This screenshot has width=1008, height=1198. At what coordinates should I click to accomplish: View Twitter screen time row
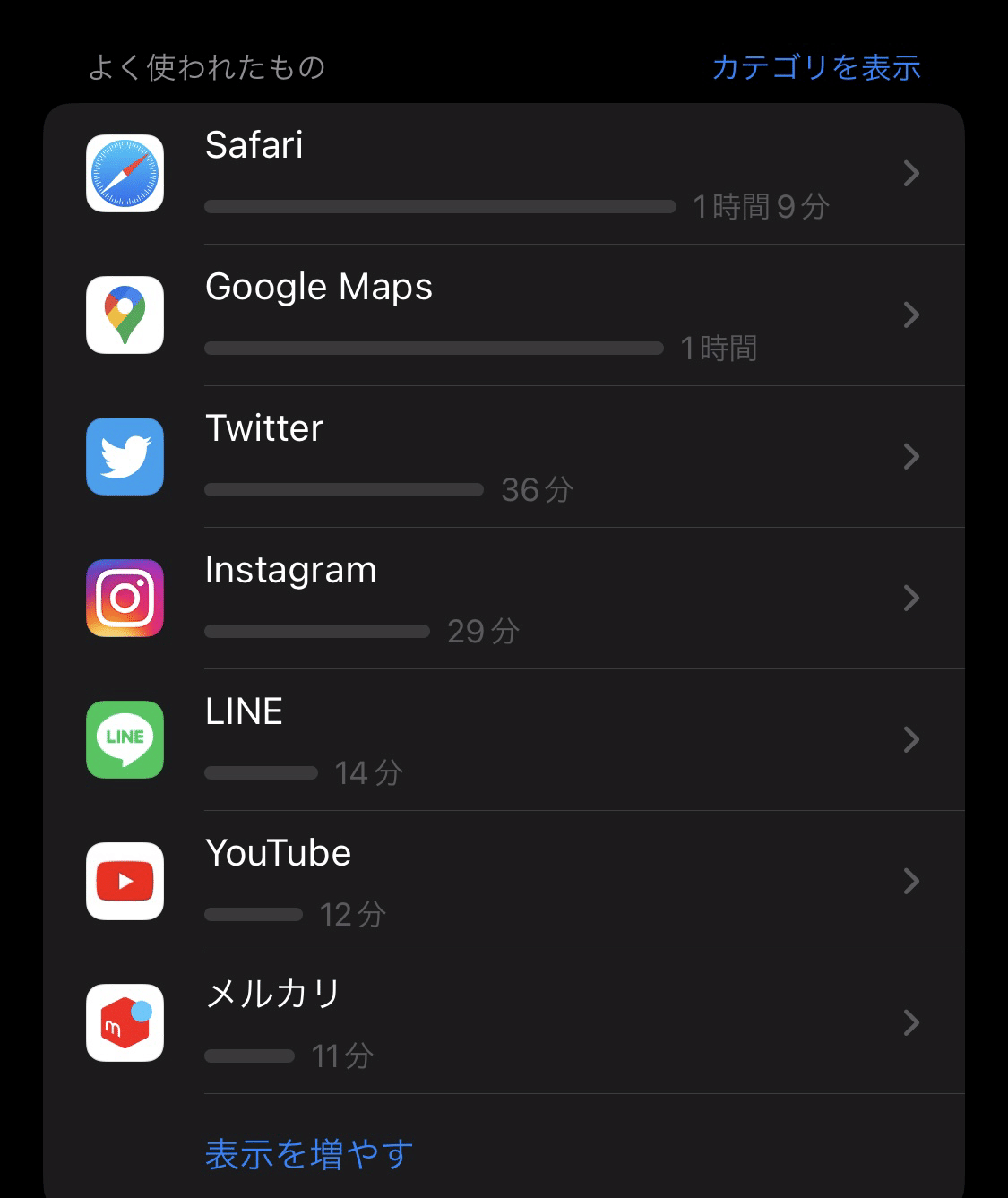coord(504,457)
